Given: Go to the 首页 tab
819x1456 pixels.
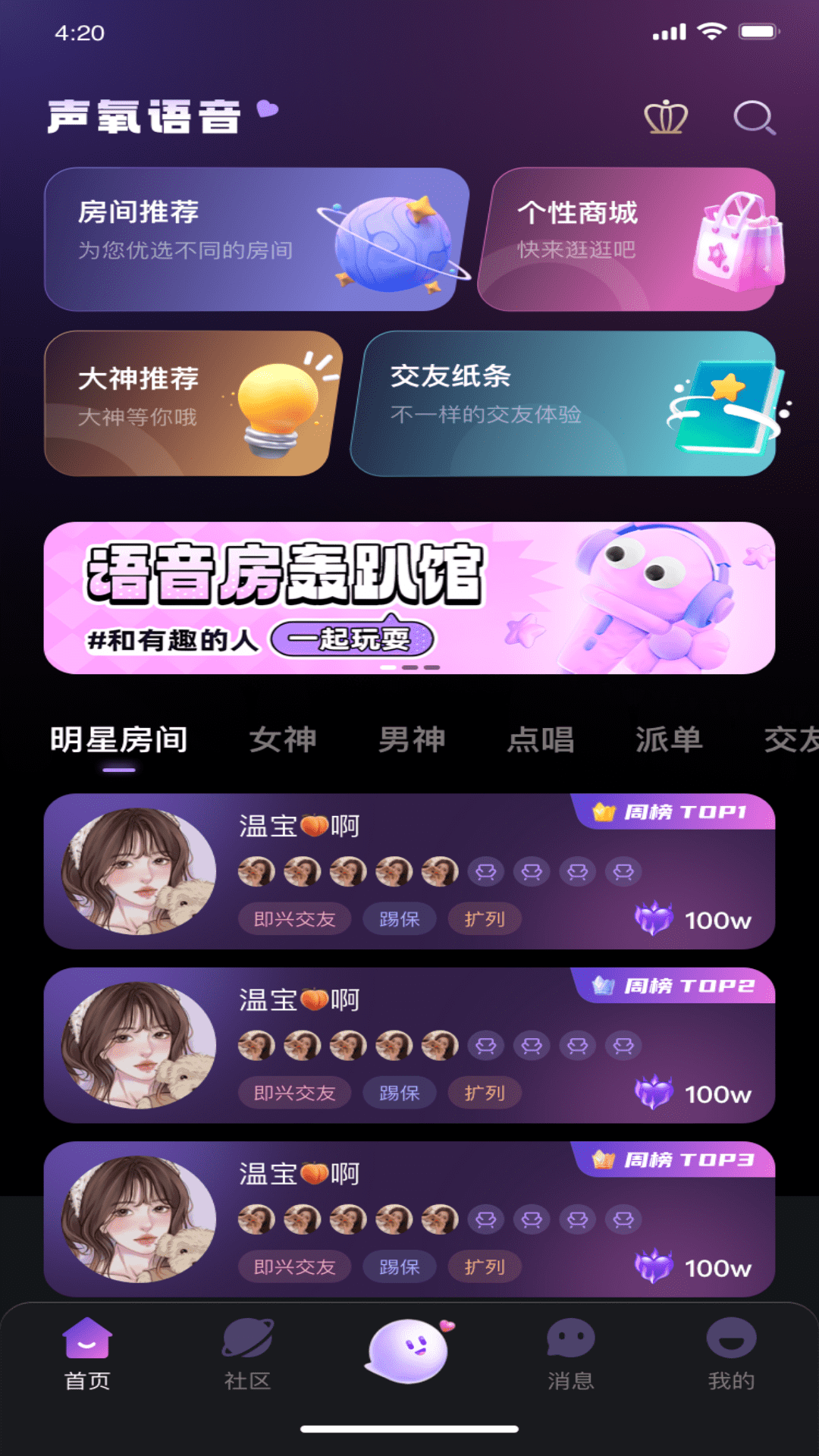Looking at the screenshot, I should (87, 1354).
